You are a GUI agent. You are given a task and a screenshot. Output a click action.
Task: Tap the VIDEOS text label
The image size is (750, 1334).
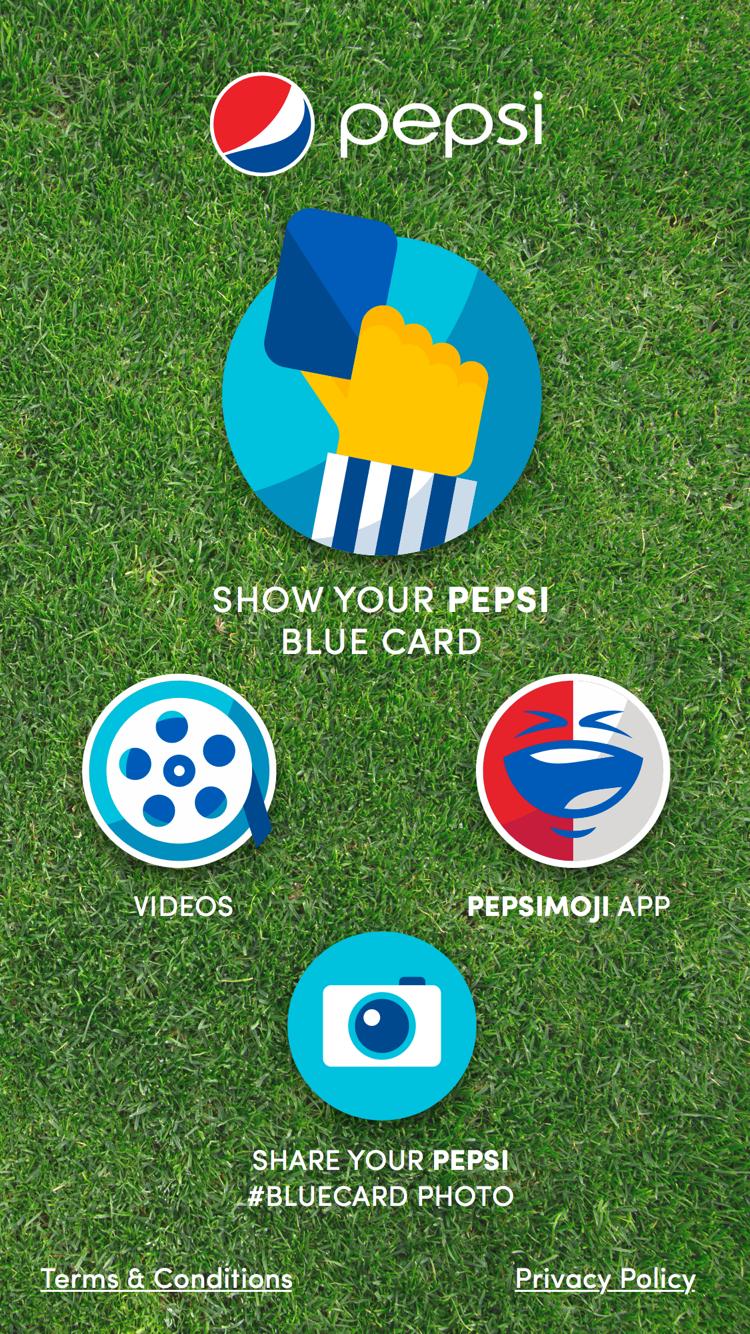[x=182, y=908]
